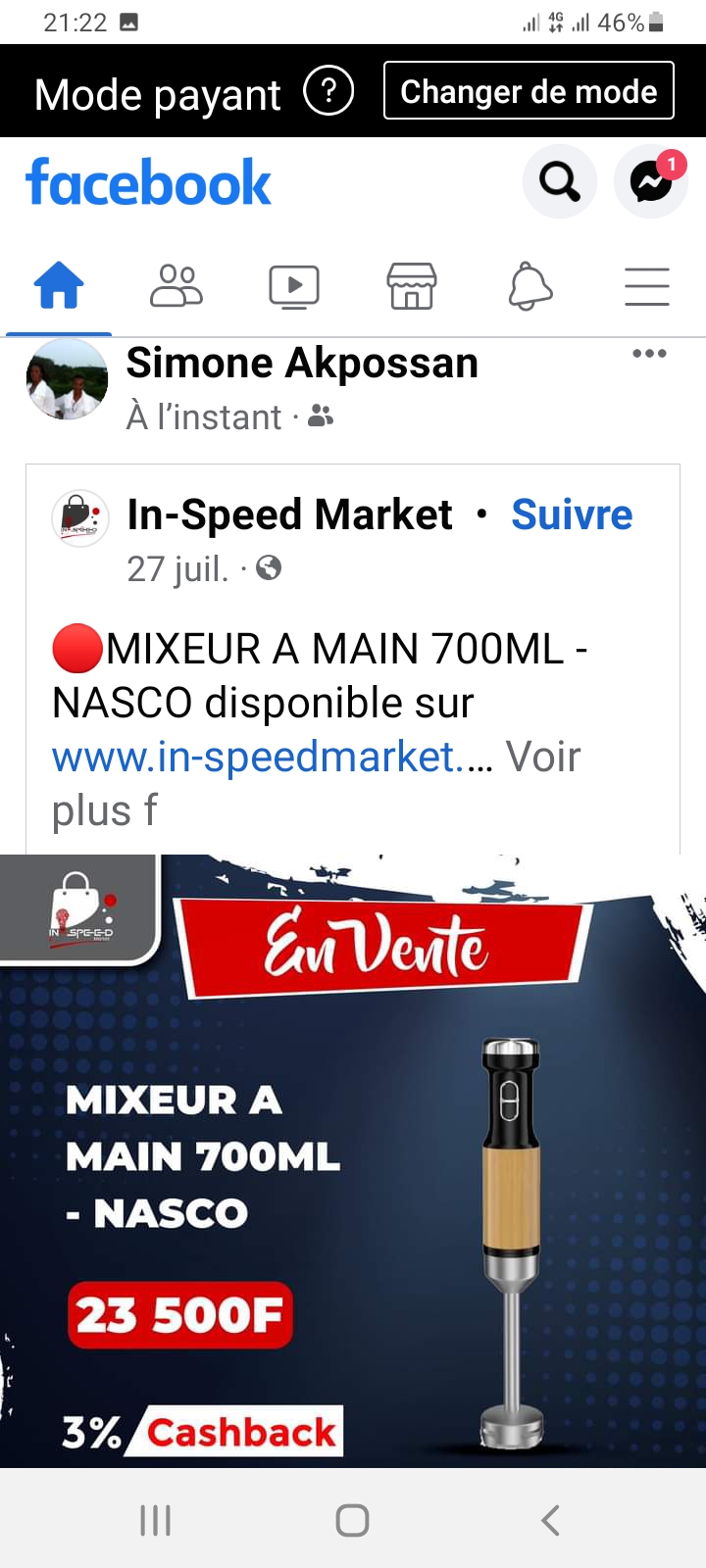Open Facebook search
The width and height of the screenshot is (706, 1568).
tap(560, 181)
